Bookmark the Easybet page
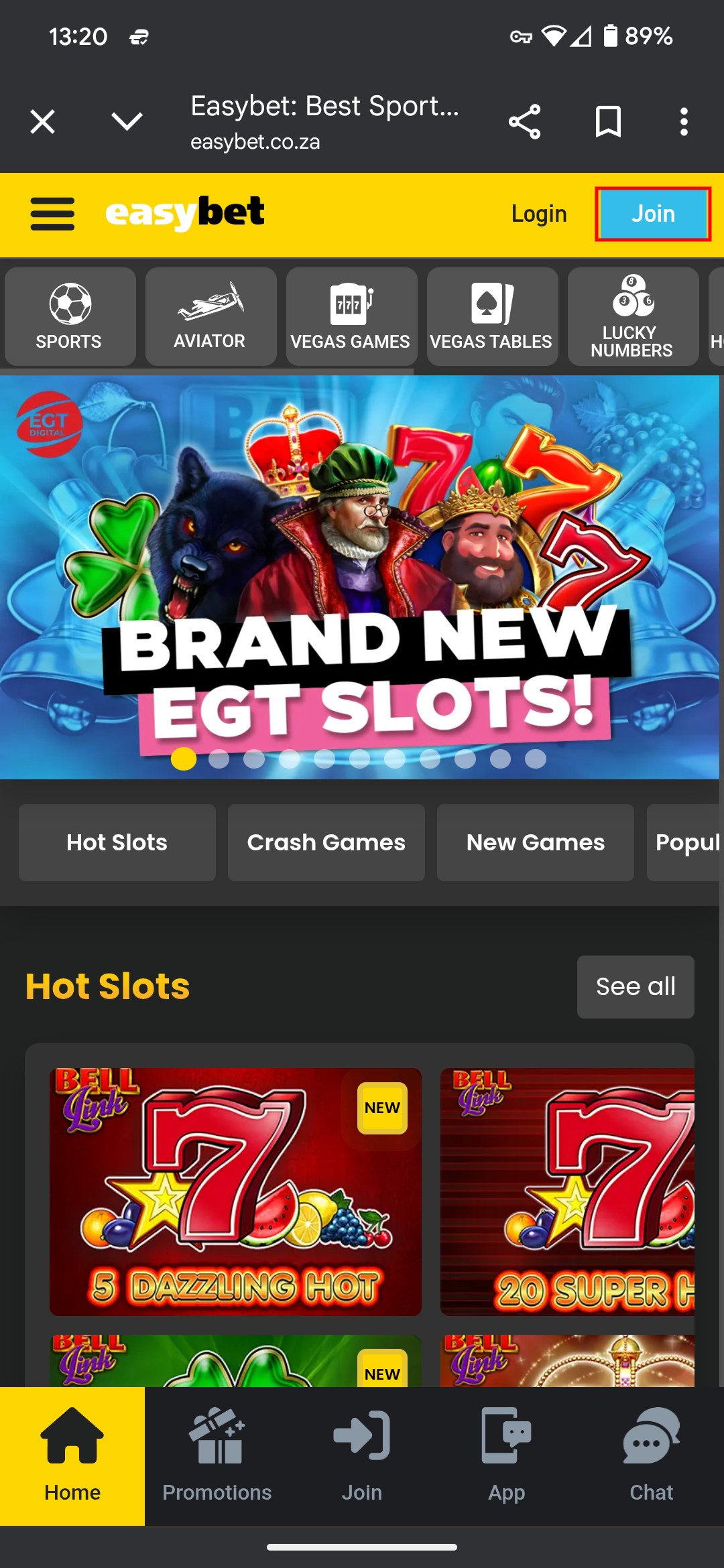The width and height of the screenshot is (724, 1568). 608,122
